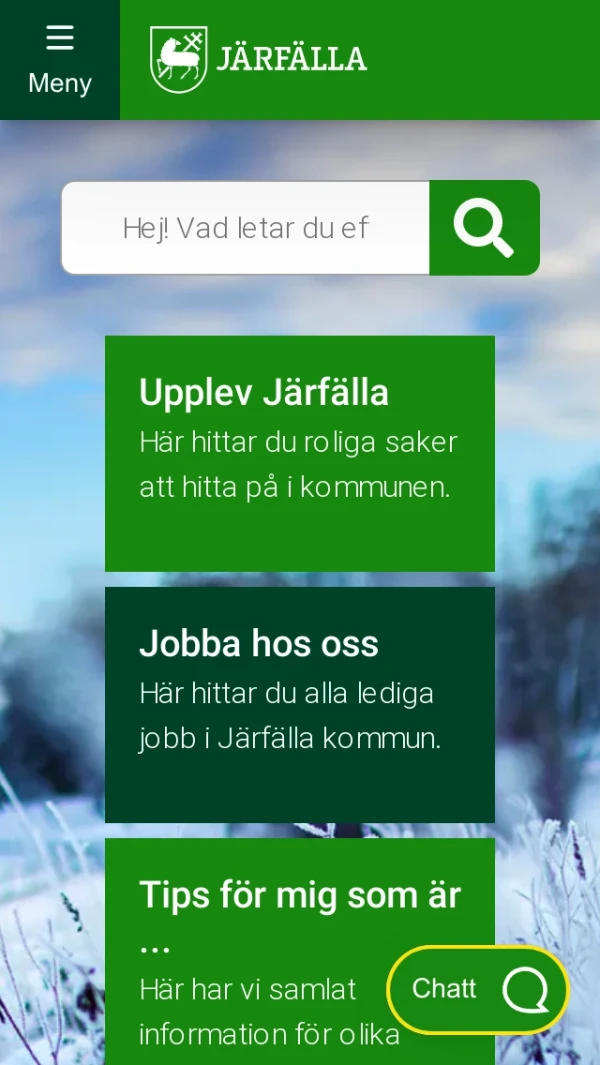The image size is (600, 1065).
Task: Open the Upplev Järfälla card
Action: 300,453
